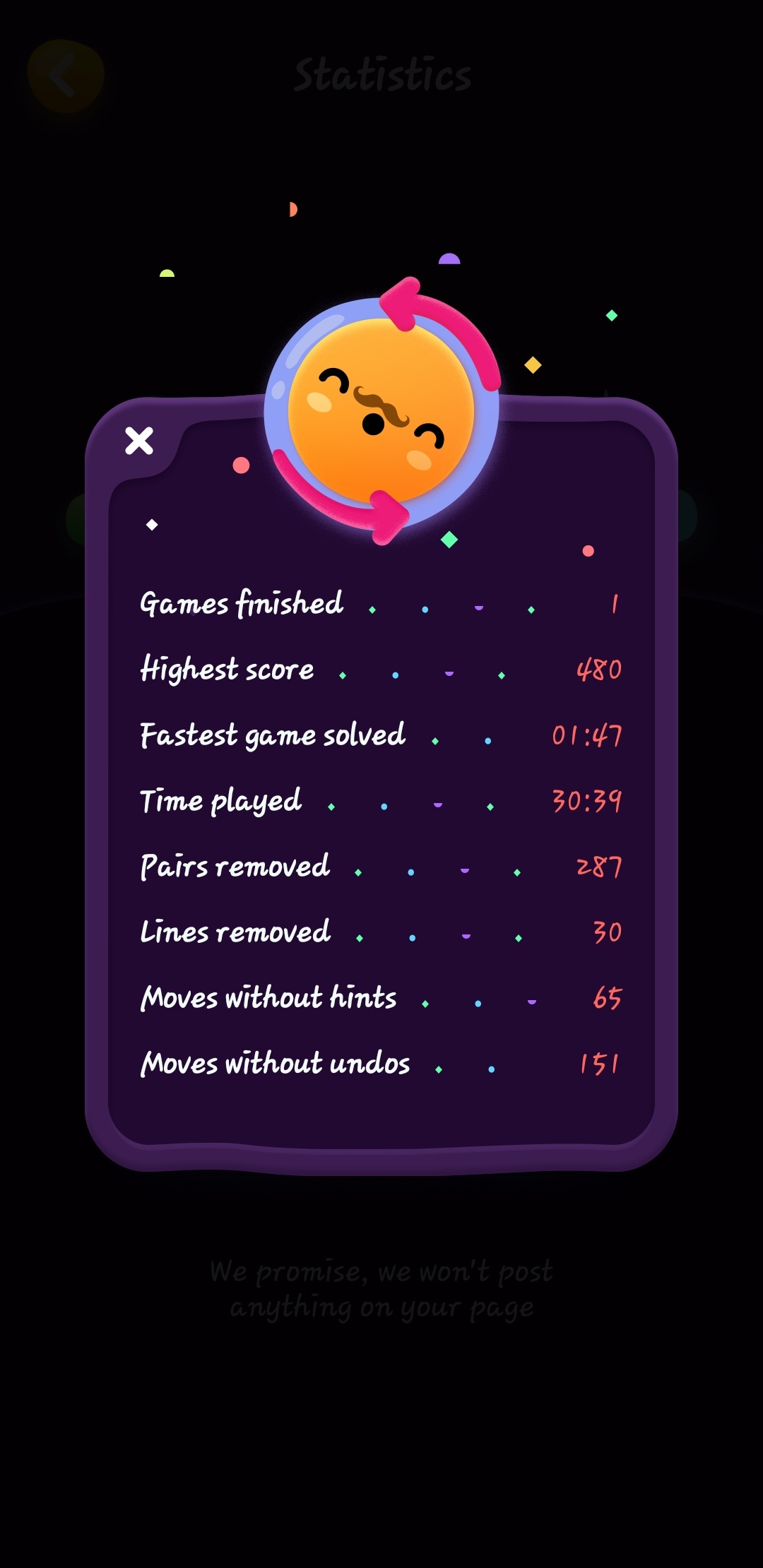Go back using the back arrow

(x=65, y=76)
